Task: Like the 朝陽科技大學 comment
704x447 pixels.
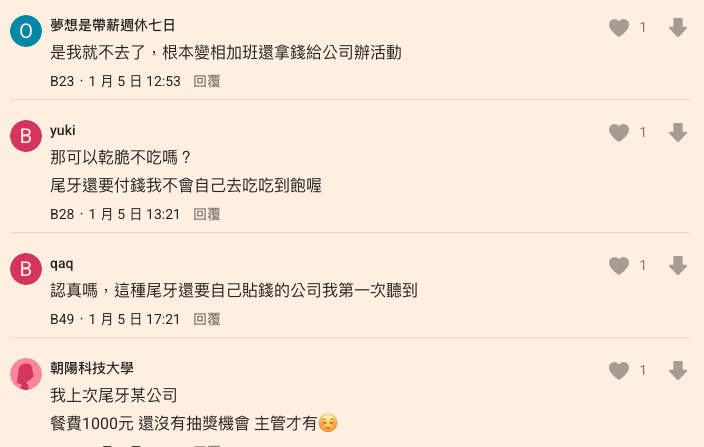Action: 619,371
